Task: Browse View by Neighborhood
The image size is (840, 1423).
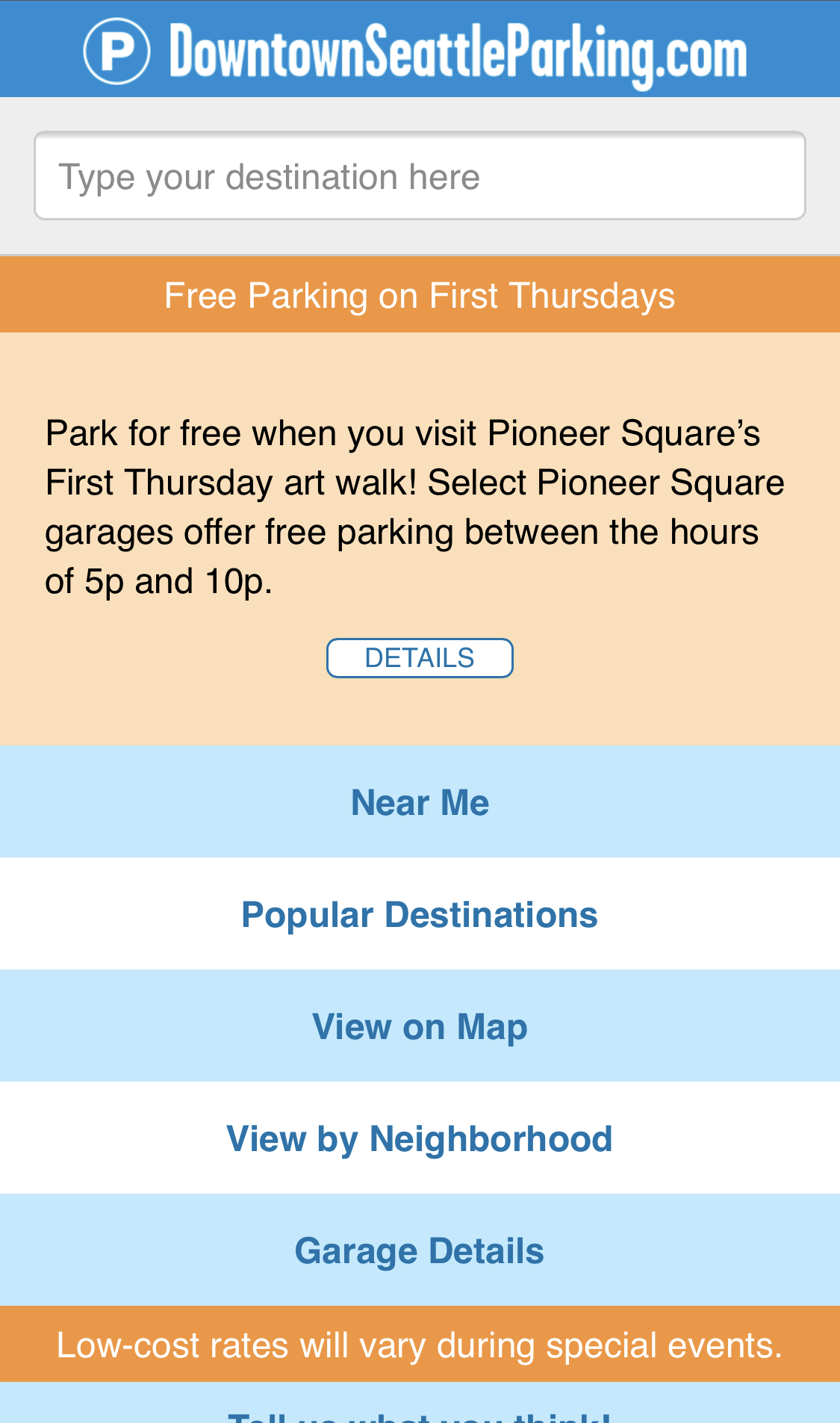Action: [x=420, y=1138]
